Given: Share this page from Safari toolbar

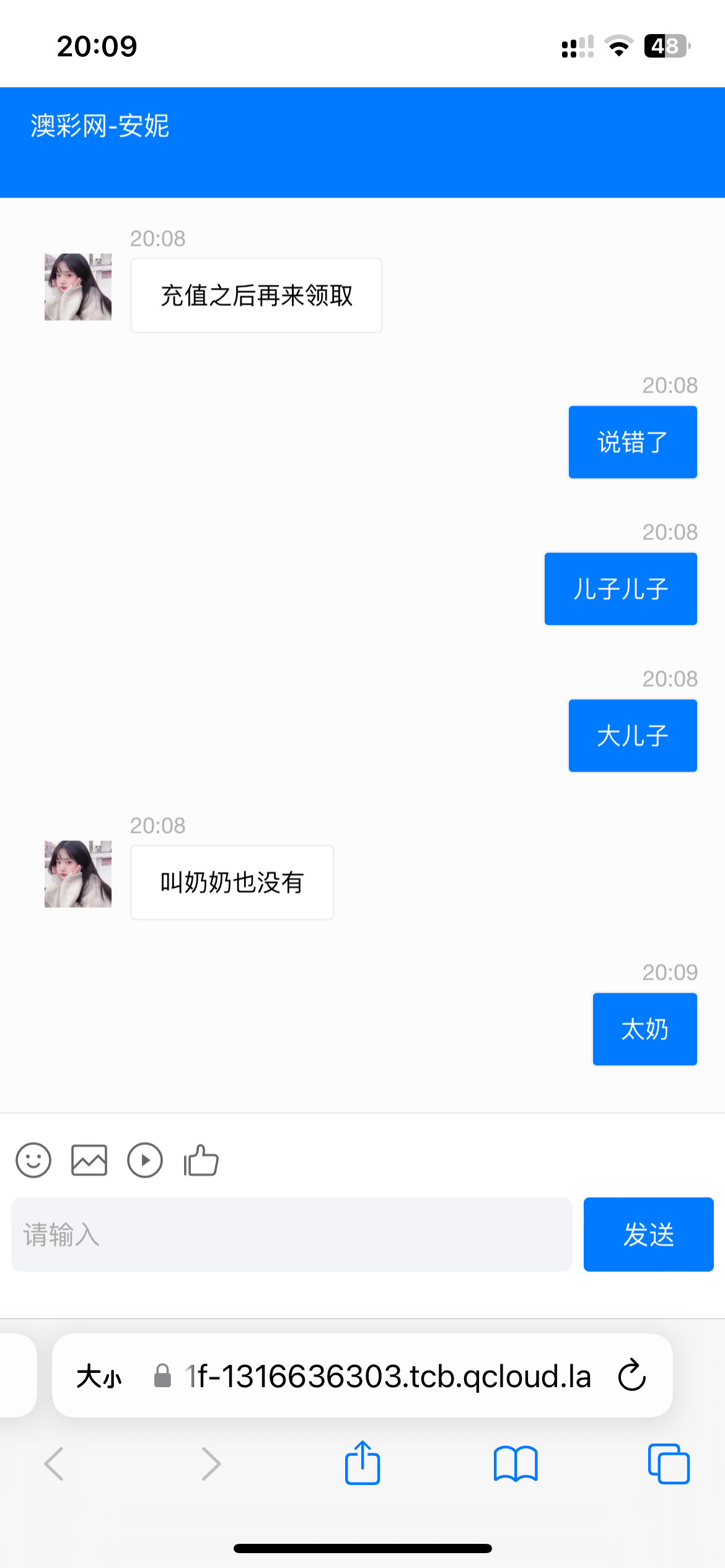Looking at the screenshot, I should [x=362, y=1463].
